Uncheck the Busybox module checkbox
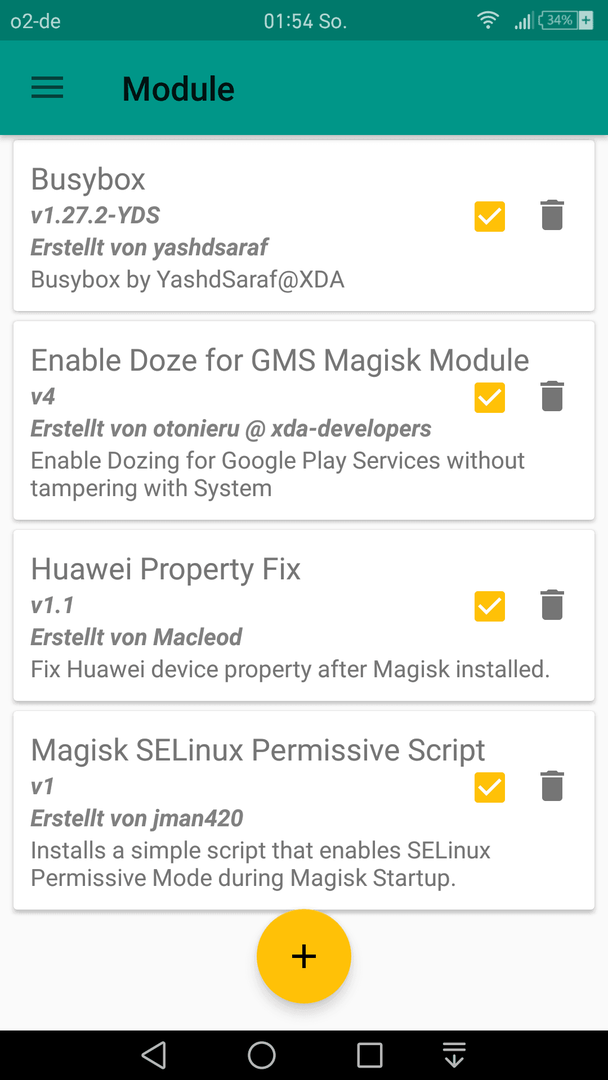The width and height of the screenshot is (608, 1080). coord(490,216)
